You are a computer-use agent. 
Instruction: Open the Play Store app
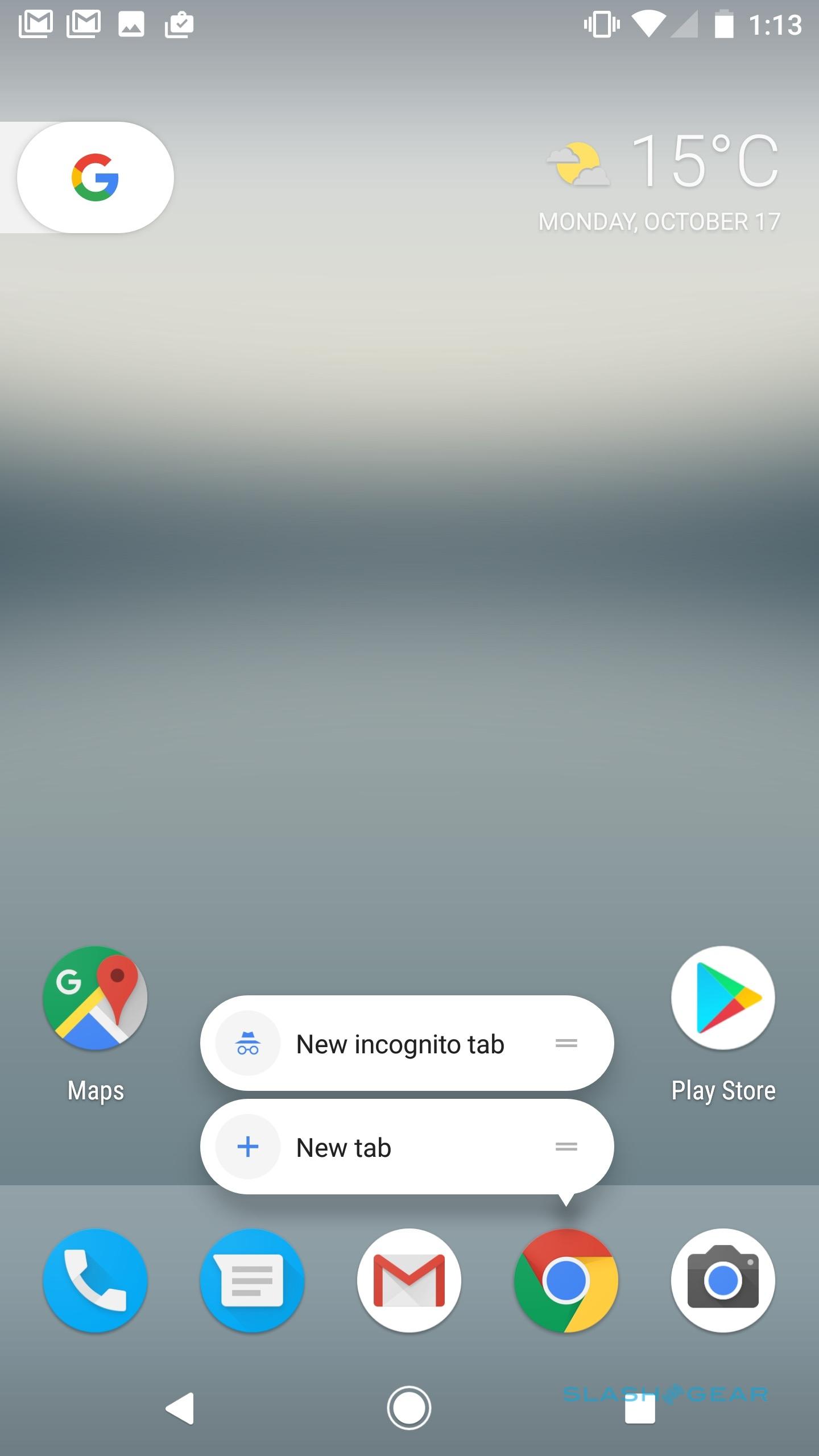click(x=723, y=999)
